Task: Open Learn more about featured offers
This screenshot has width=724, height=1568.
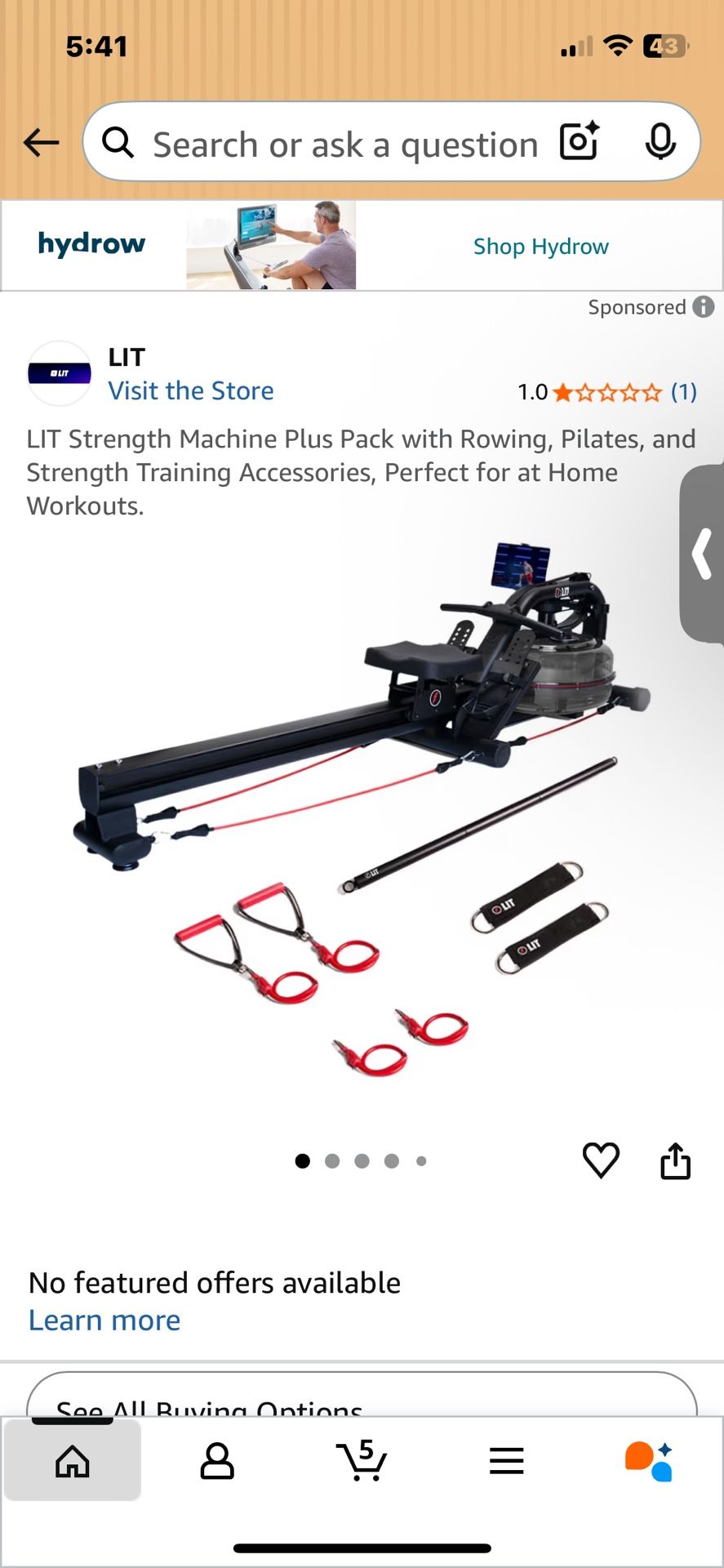Action: click(x=104, y=1321)
